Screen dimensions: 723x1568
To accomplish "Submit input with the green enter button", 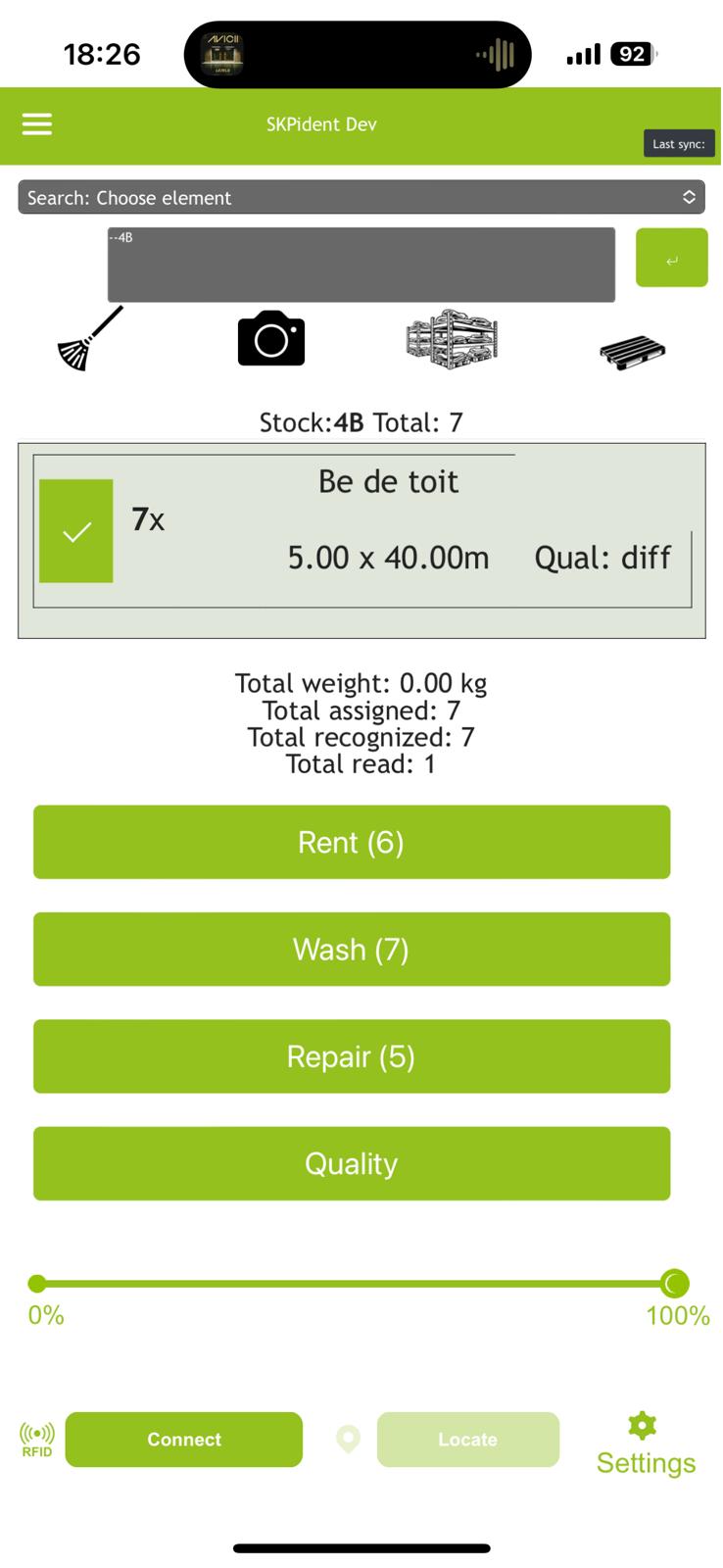I will point(671,258).
